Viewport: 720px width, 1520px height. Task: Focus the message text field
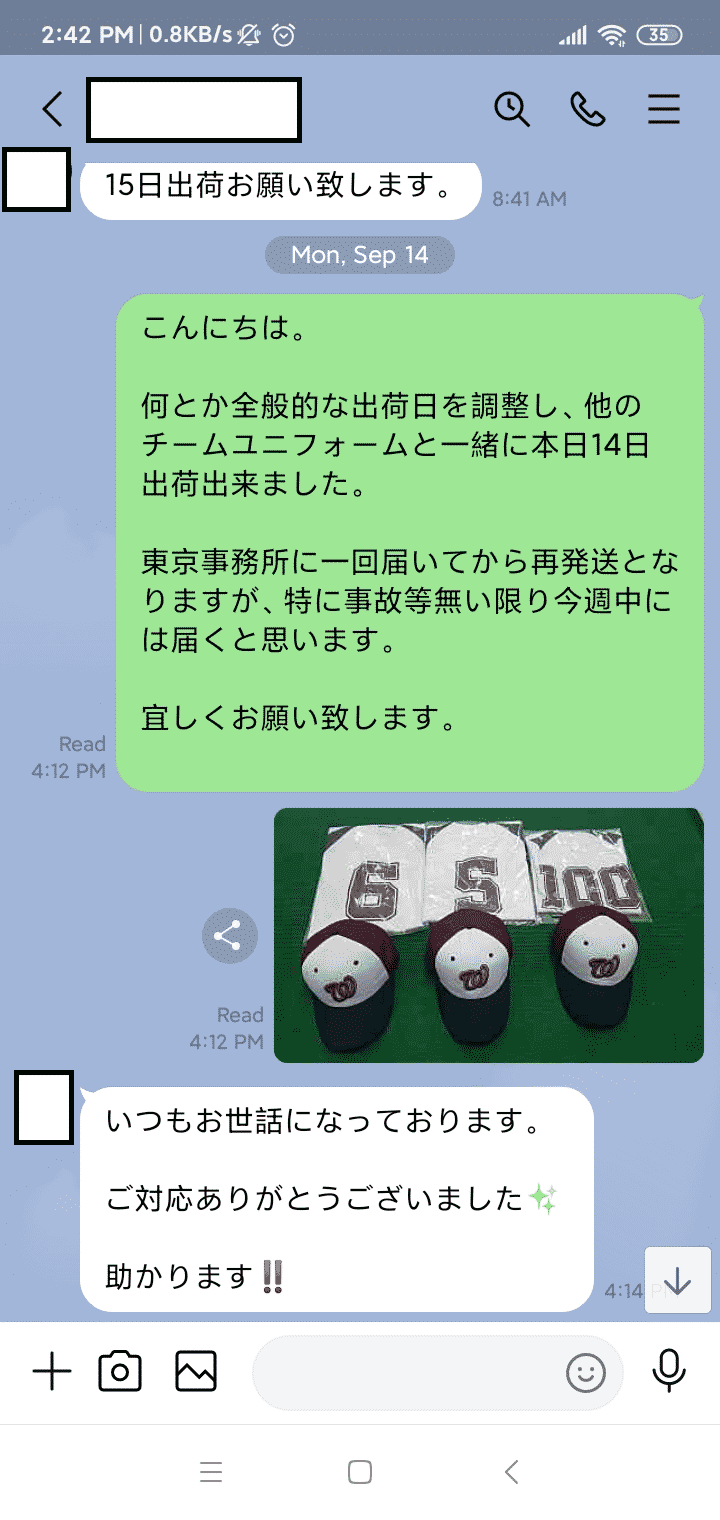(x=405, y=1372)
